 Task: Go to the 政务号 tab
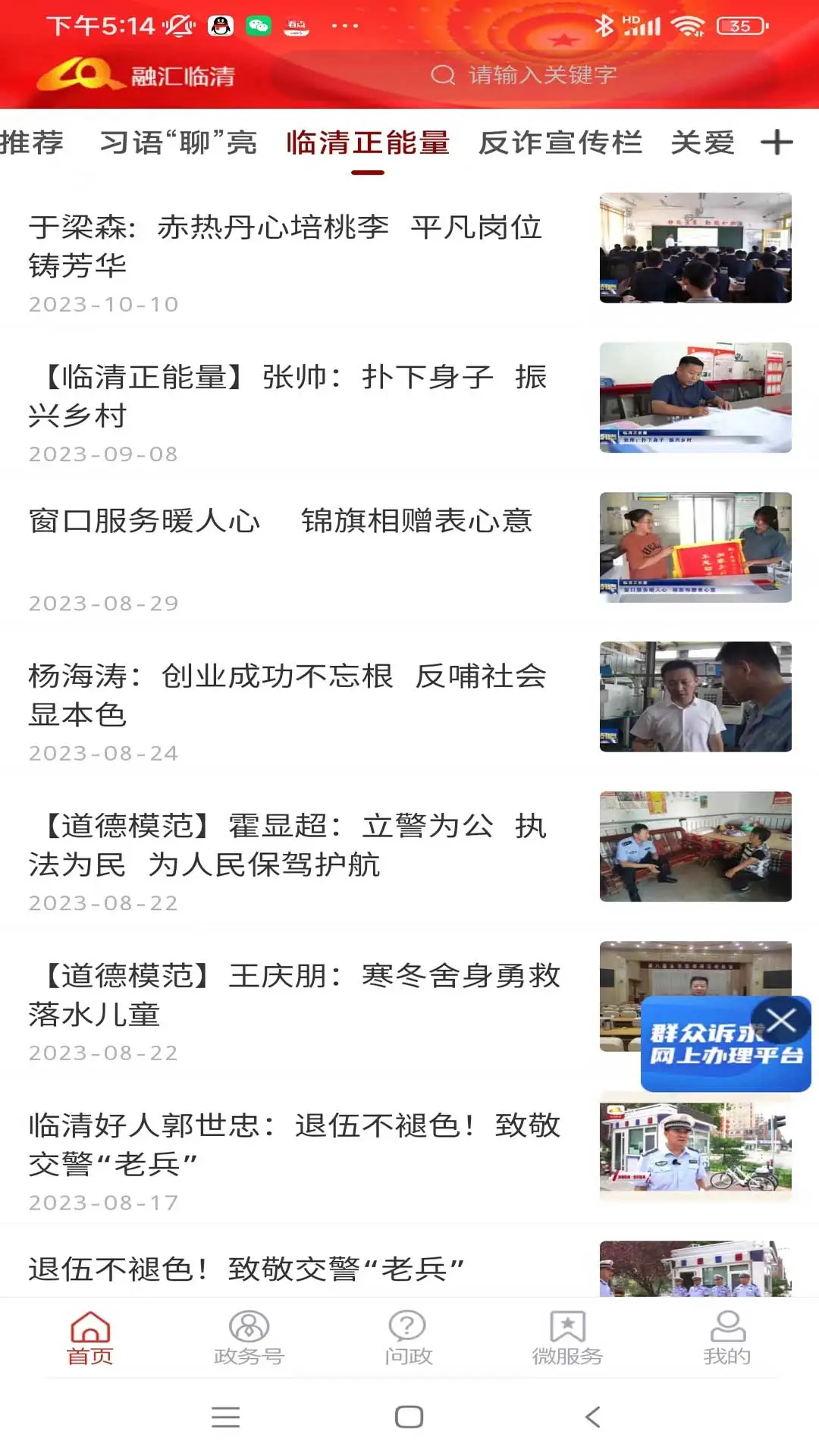(249, 1338)
